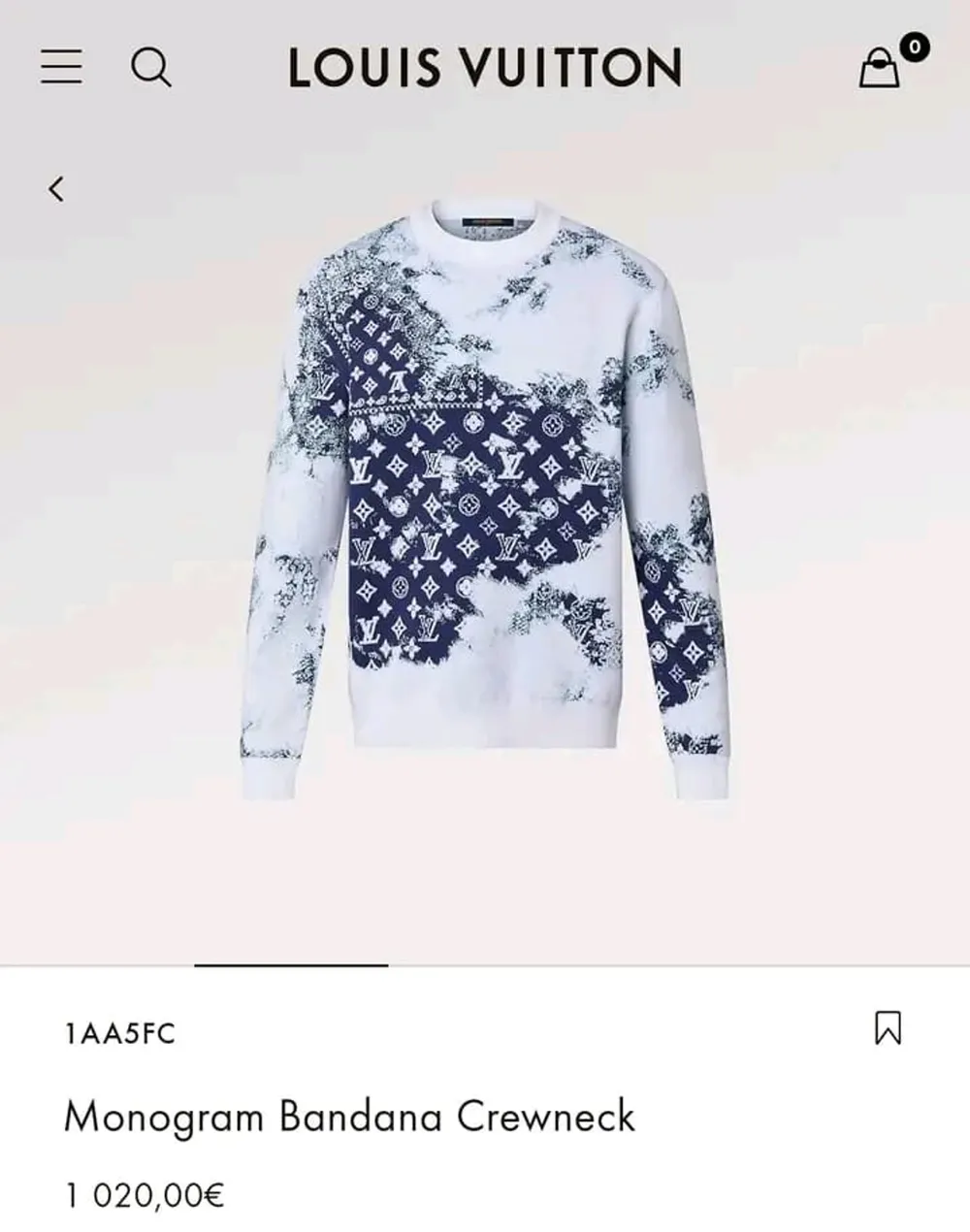The width and height of the screenshot is (970, 1232).
Task: View the shopping bag
Action: (881, 68)
